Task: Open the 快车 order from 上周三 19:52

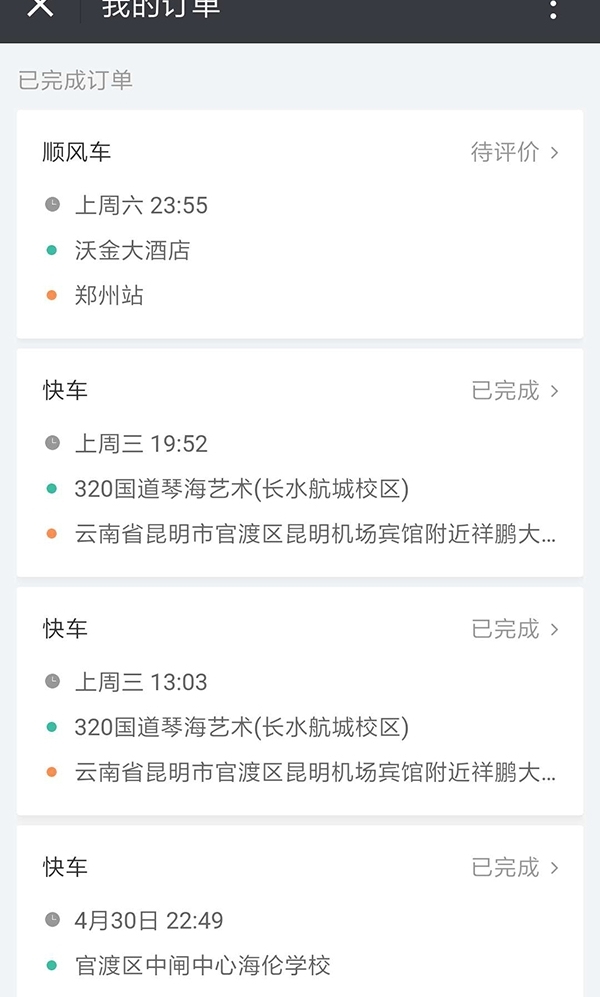Action: [300, 462]
